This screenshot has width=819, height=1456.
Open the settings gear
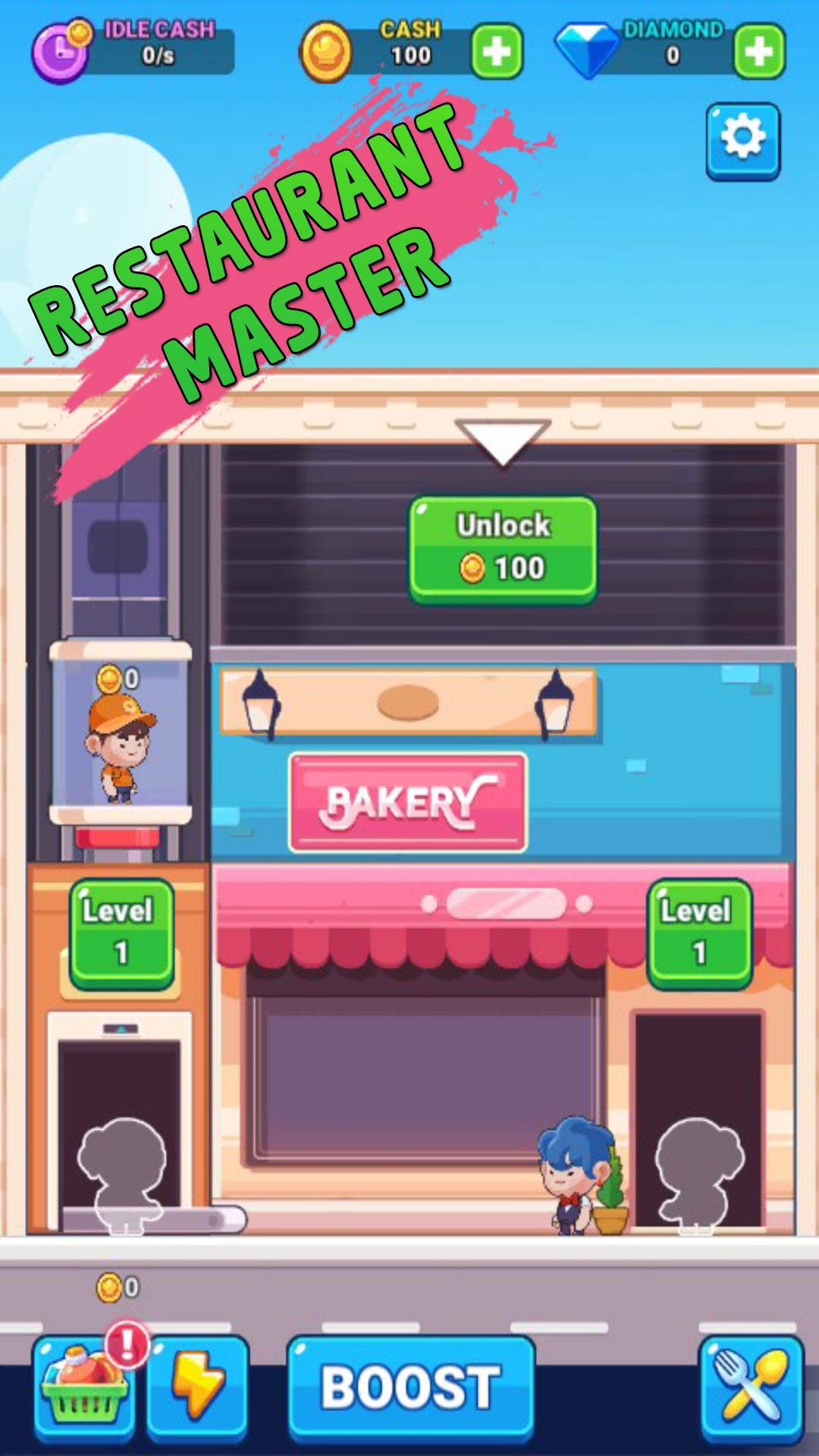[742, 140]
